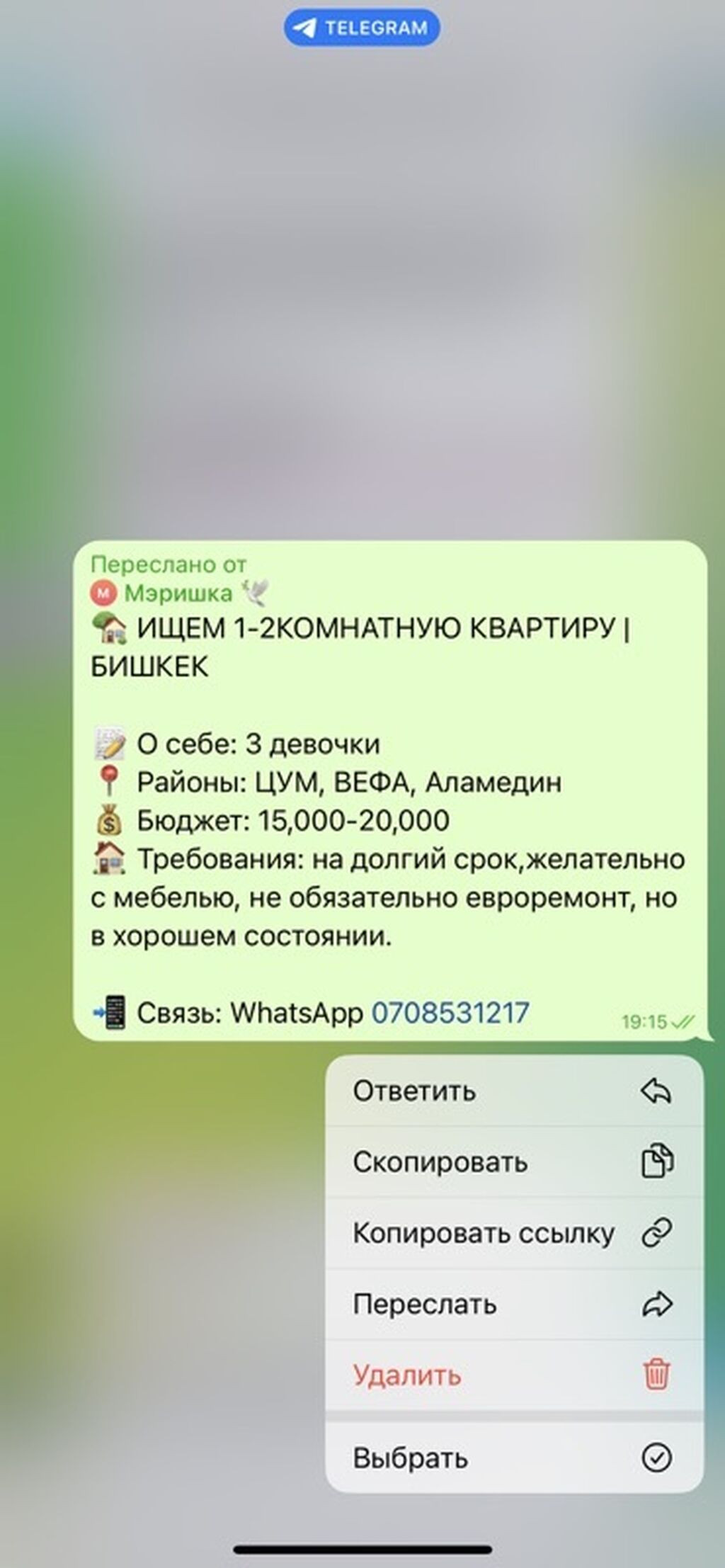Image resolution: width=725 pixels, height=1568 pixels.
Task: Forward the message with Переслать
Action: pos(514,1305)
